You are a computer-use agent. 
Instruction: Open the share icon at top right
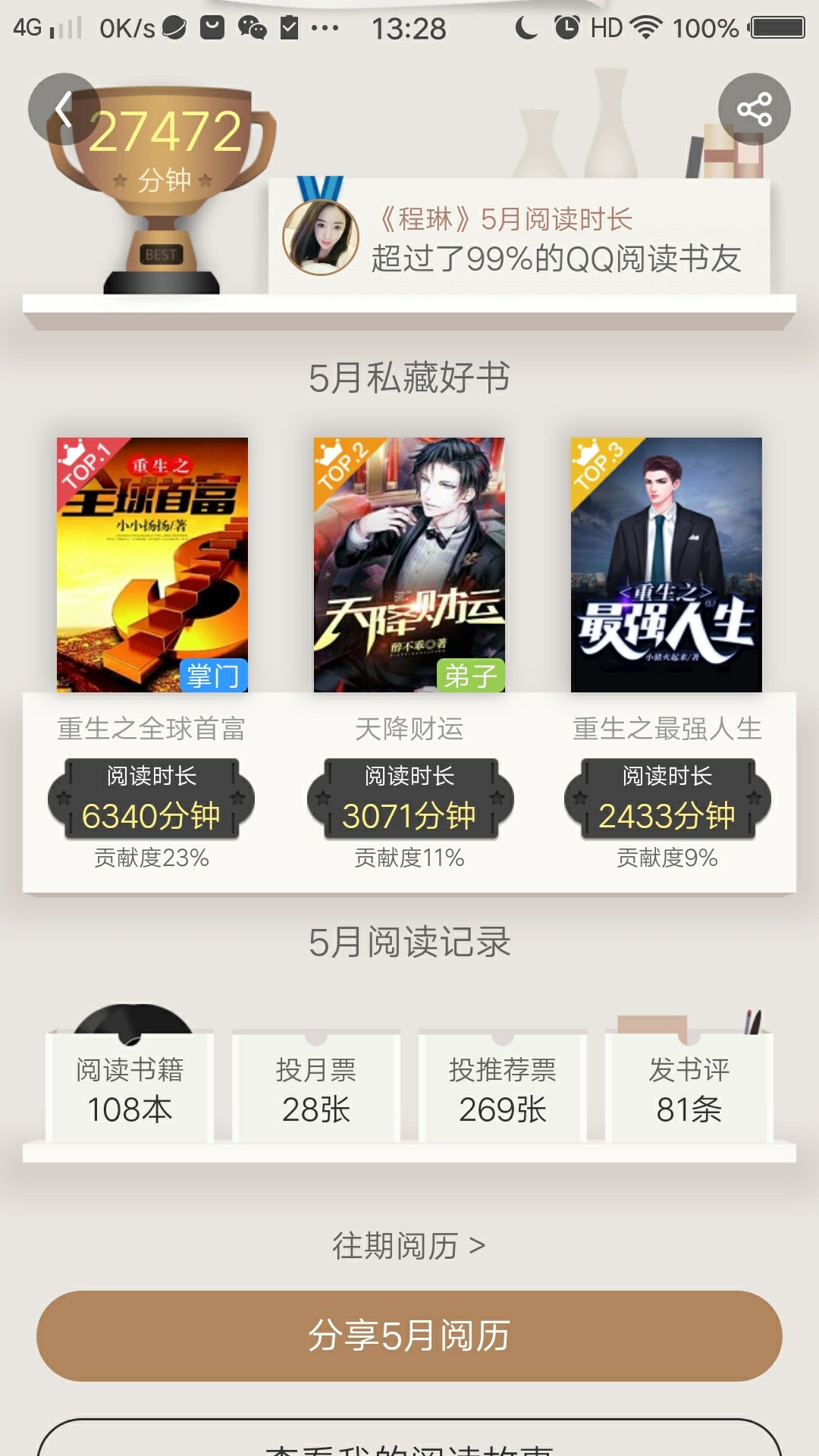click(754, 109)
